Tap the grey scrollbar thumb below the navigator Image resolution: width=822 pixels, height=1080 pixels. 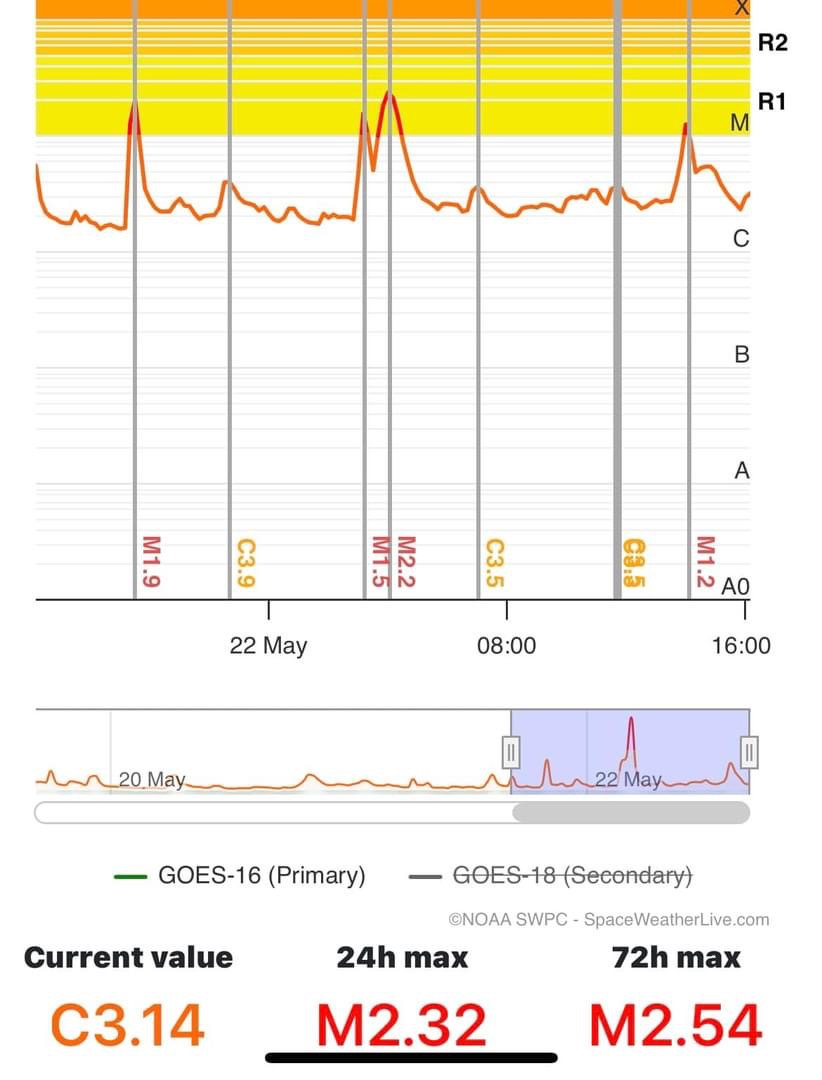[x=630, y=812]
